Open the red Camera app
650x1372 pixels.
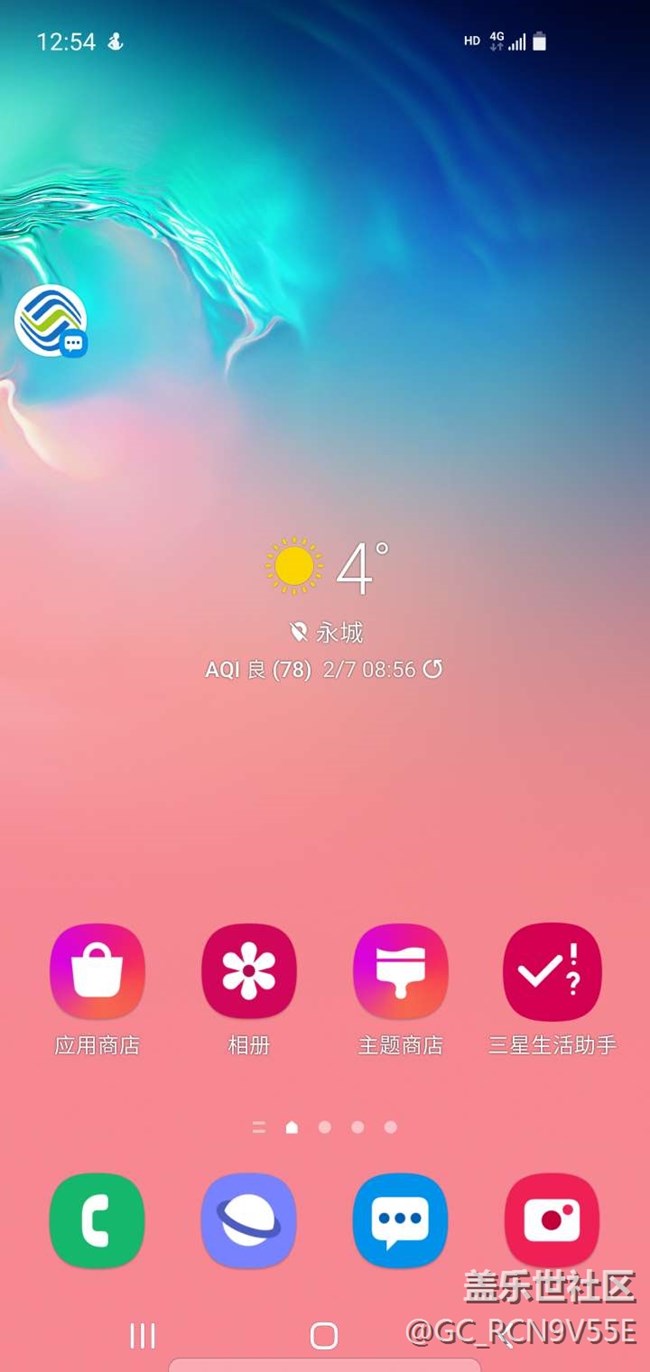click(552, 1221)
